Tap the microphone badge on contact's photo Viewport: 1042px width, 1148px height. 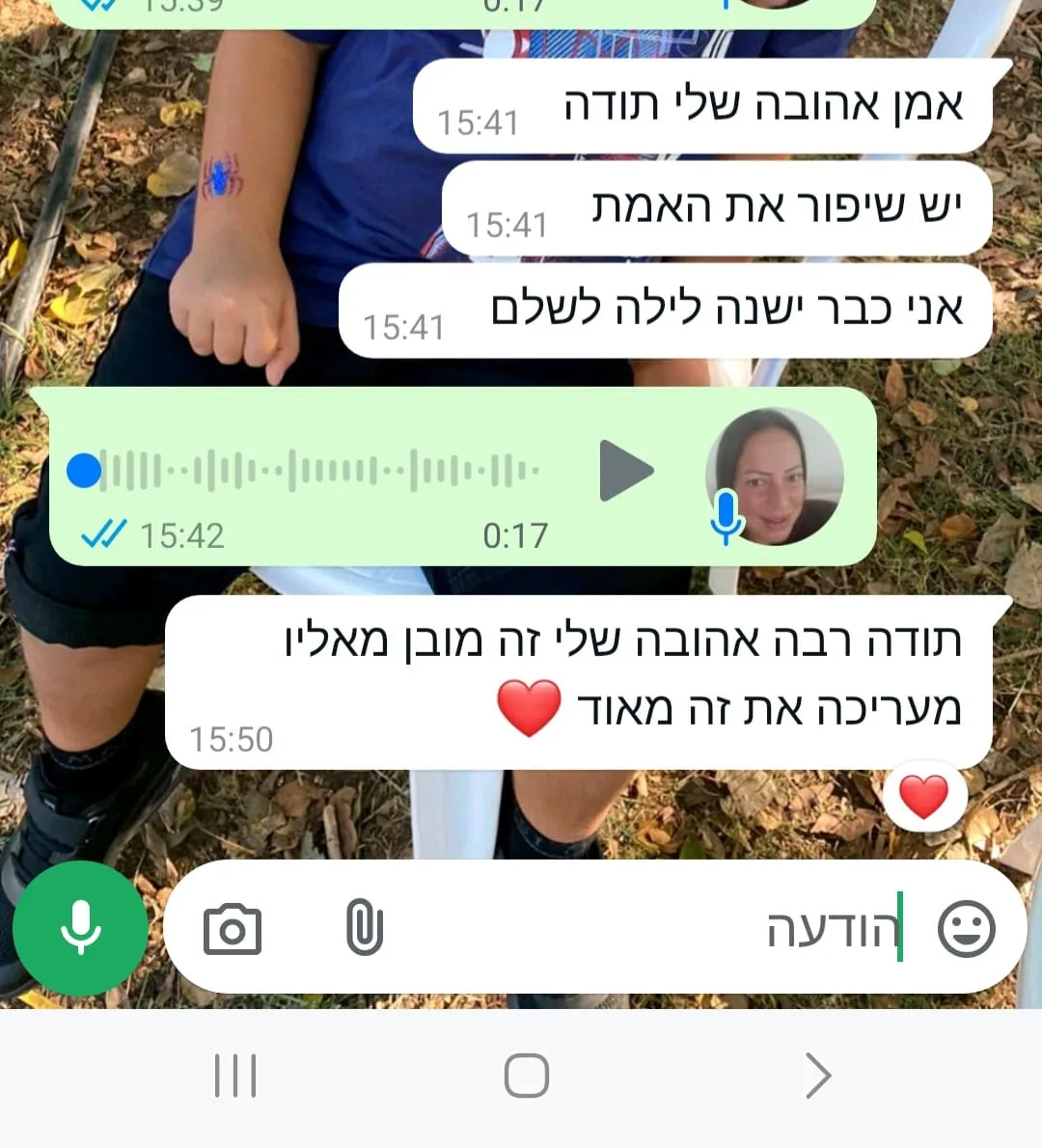[x=725, y=517]
